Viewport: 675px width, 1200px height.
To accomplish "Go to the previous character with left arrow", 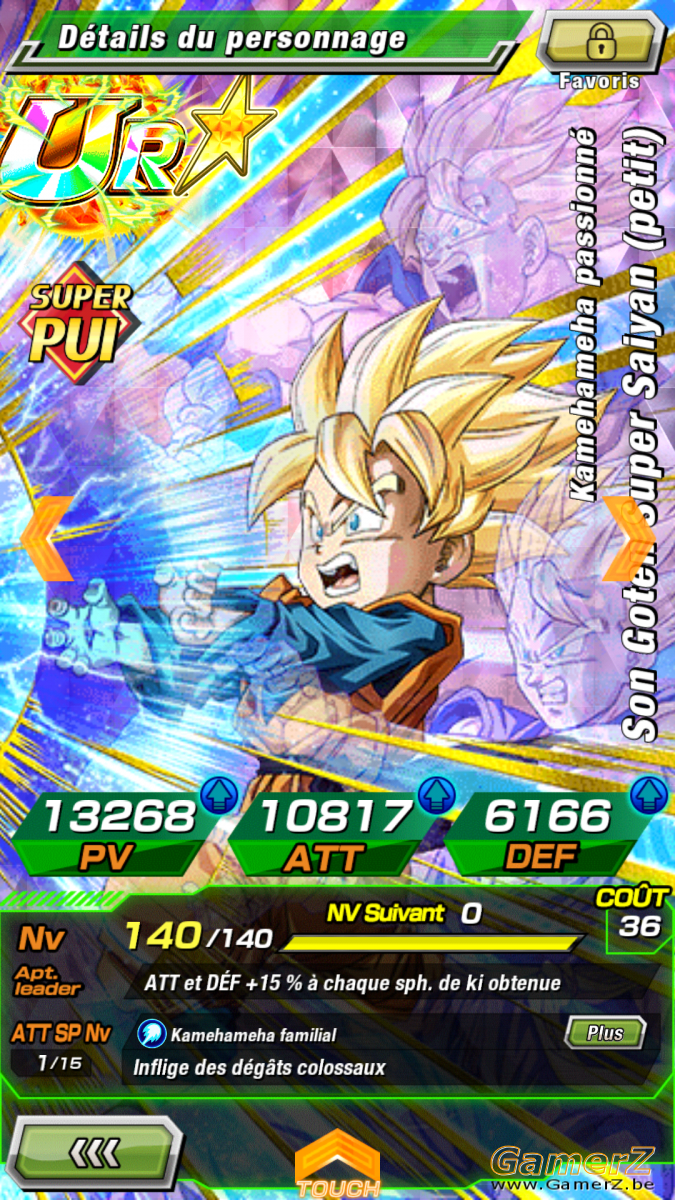I will click(x=46, y=538).
